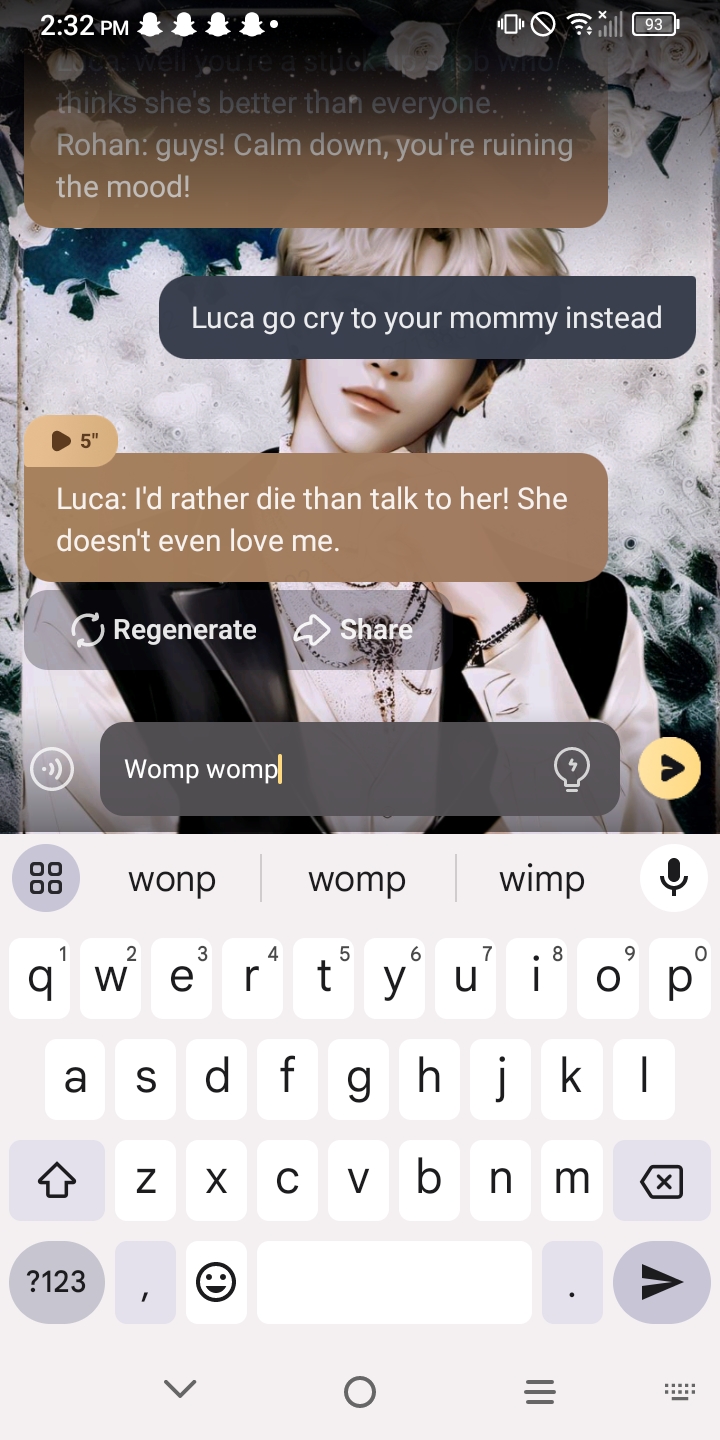The width and height of the screenshot is (720, 1440).
Task: Choose the 'wimp' keyboard suggestion
Action: [542, 879]
